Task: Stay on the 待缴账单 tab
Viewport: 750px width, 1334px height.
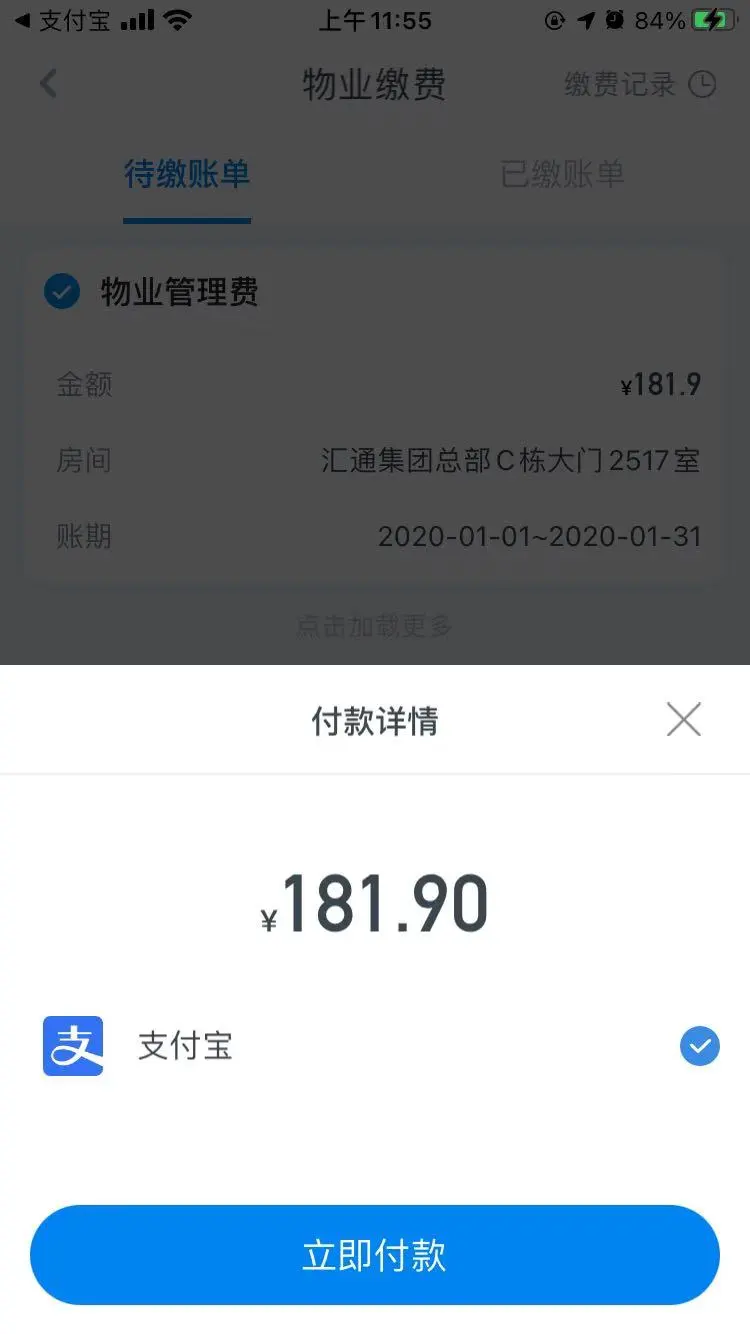Action: [187, 172]
